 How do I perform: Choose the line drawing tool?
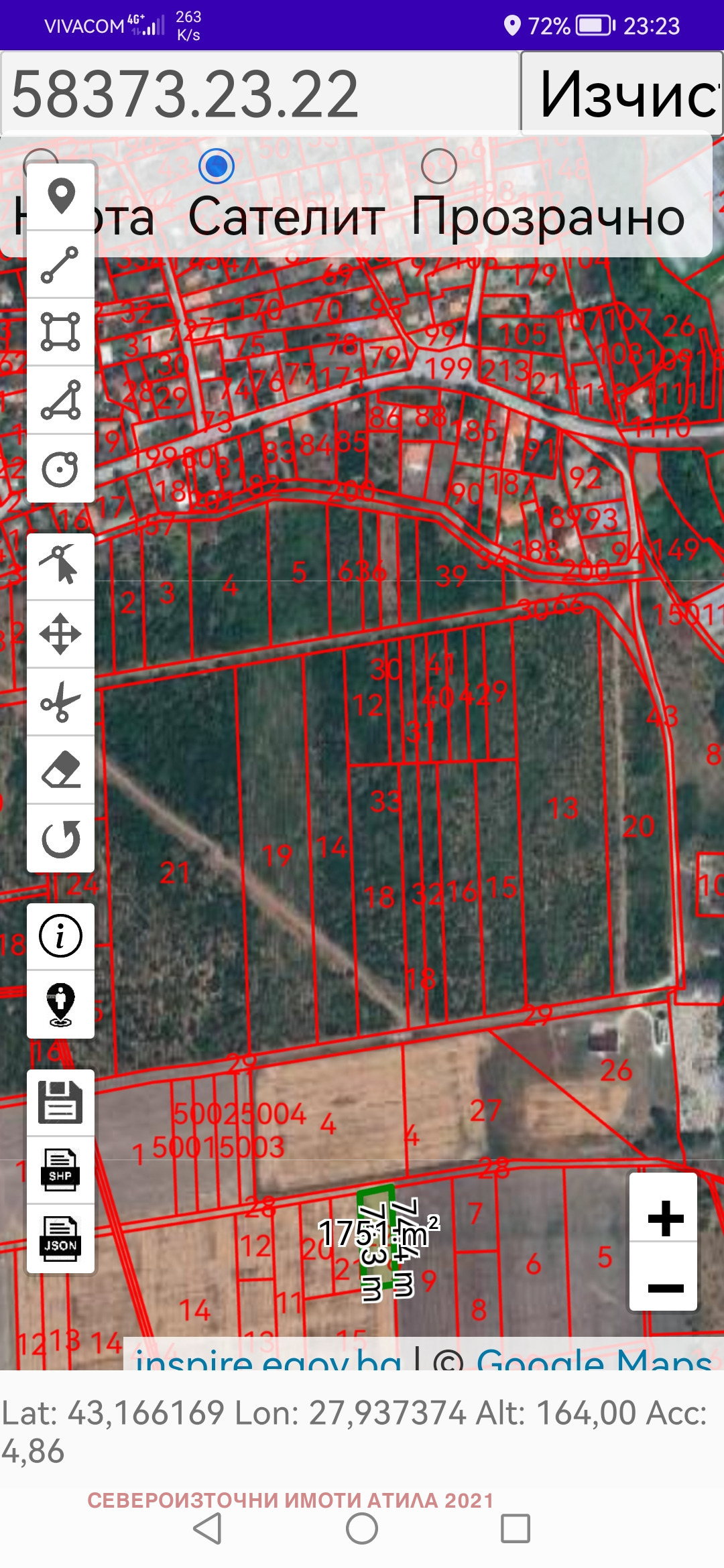click(60, 265)
